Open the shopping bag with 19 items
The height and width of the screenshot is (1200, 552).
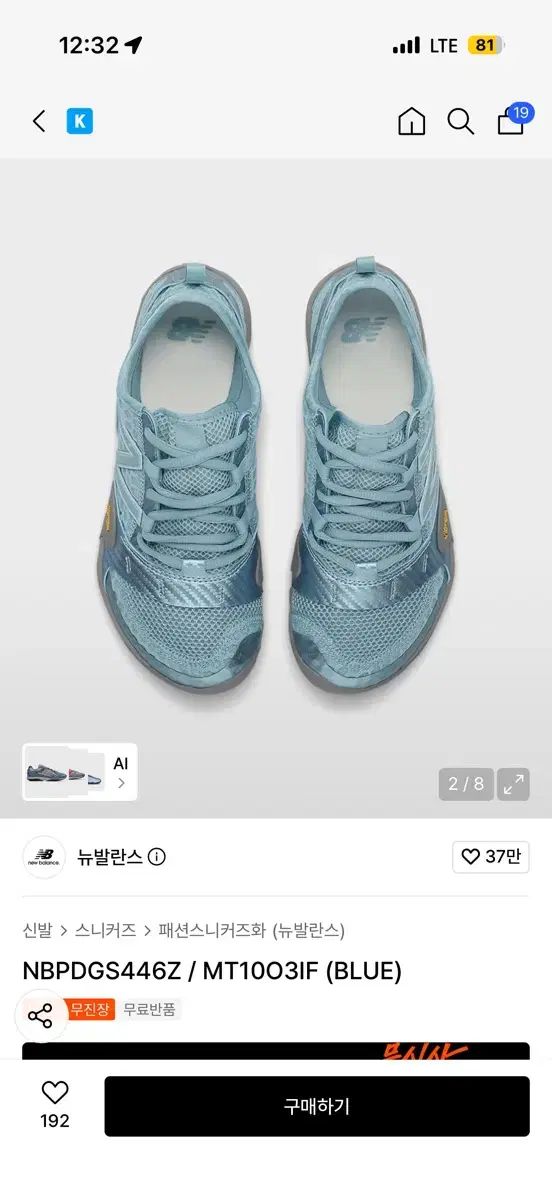click(x=512, y=120)
